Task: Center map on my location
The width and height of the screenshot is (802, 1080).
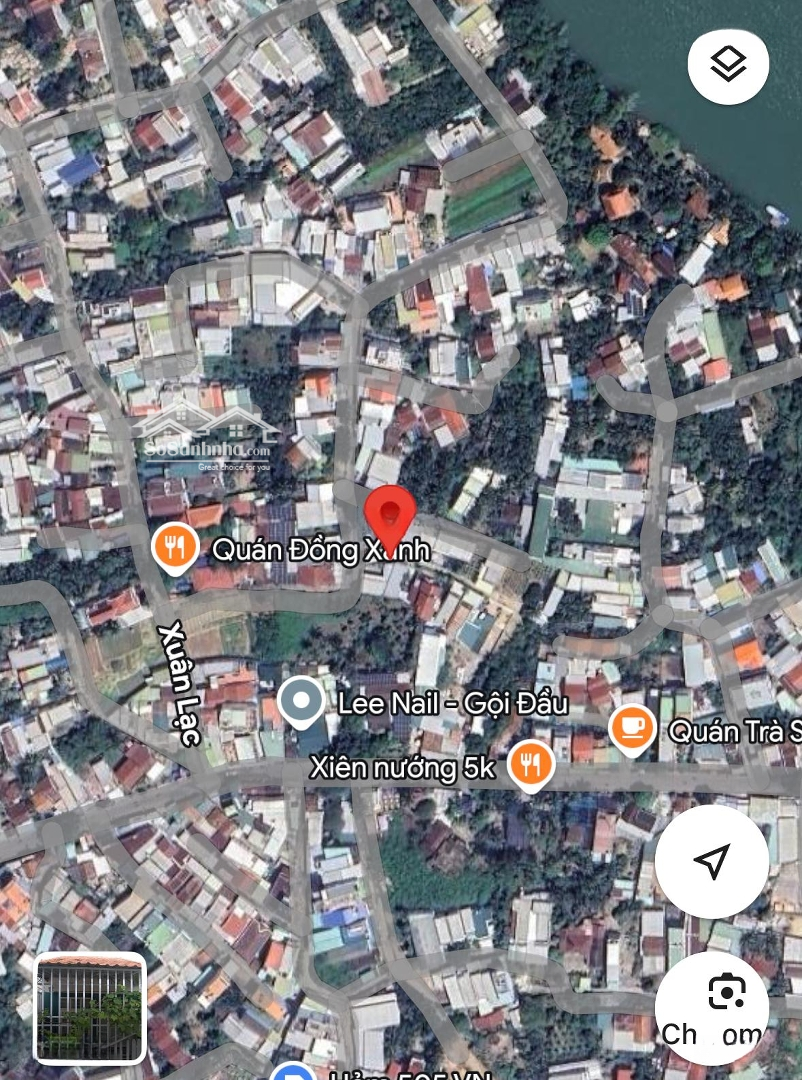Action: (x=712, y=861)
